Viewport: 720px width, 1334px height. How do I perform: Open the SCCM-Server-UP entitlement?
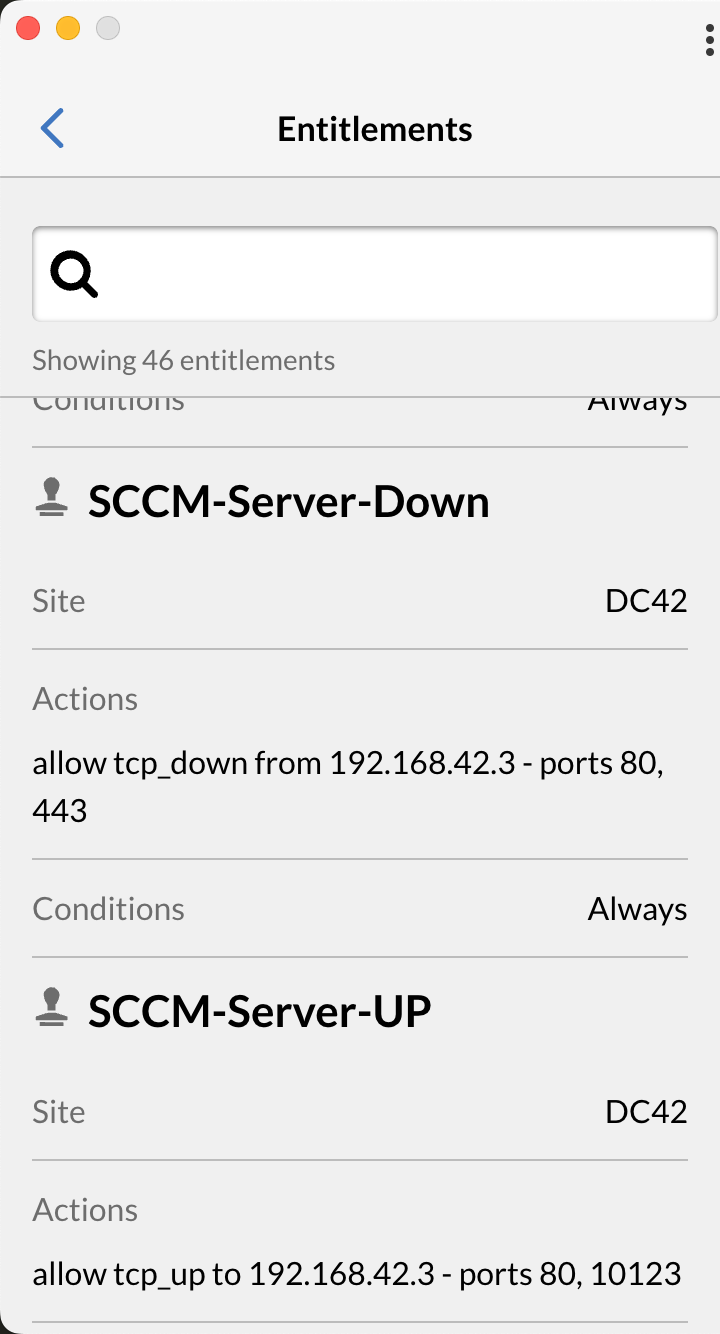pyautogui.click(x=260, y=1010)
